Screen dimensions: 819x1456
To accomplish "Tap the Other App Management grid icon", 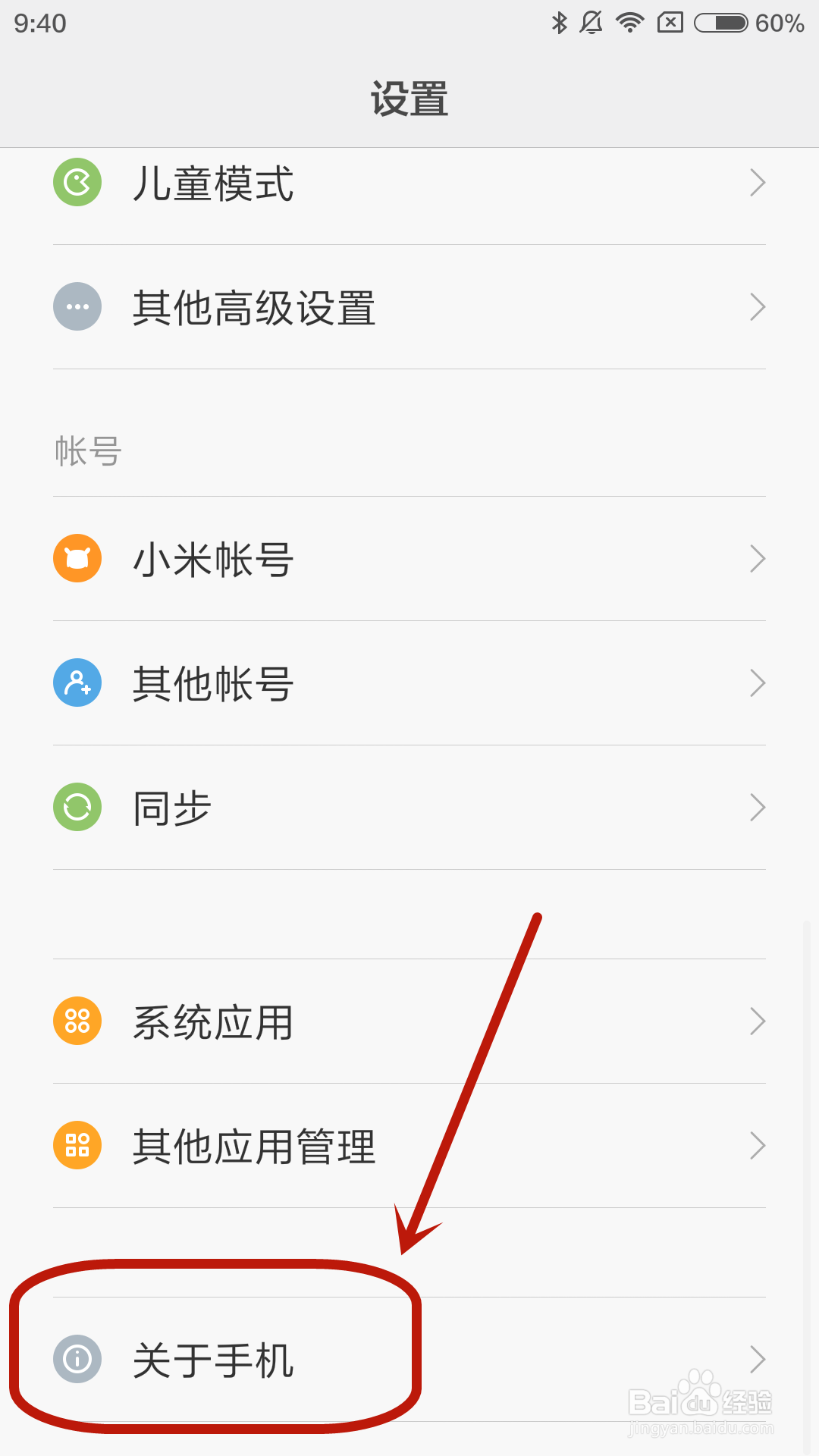I will (76, 1145).
